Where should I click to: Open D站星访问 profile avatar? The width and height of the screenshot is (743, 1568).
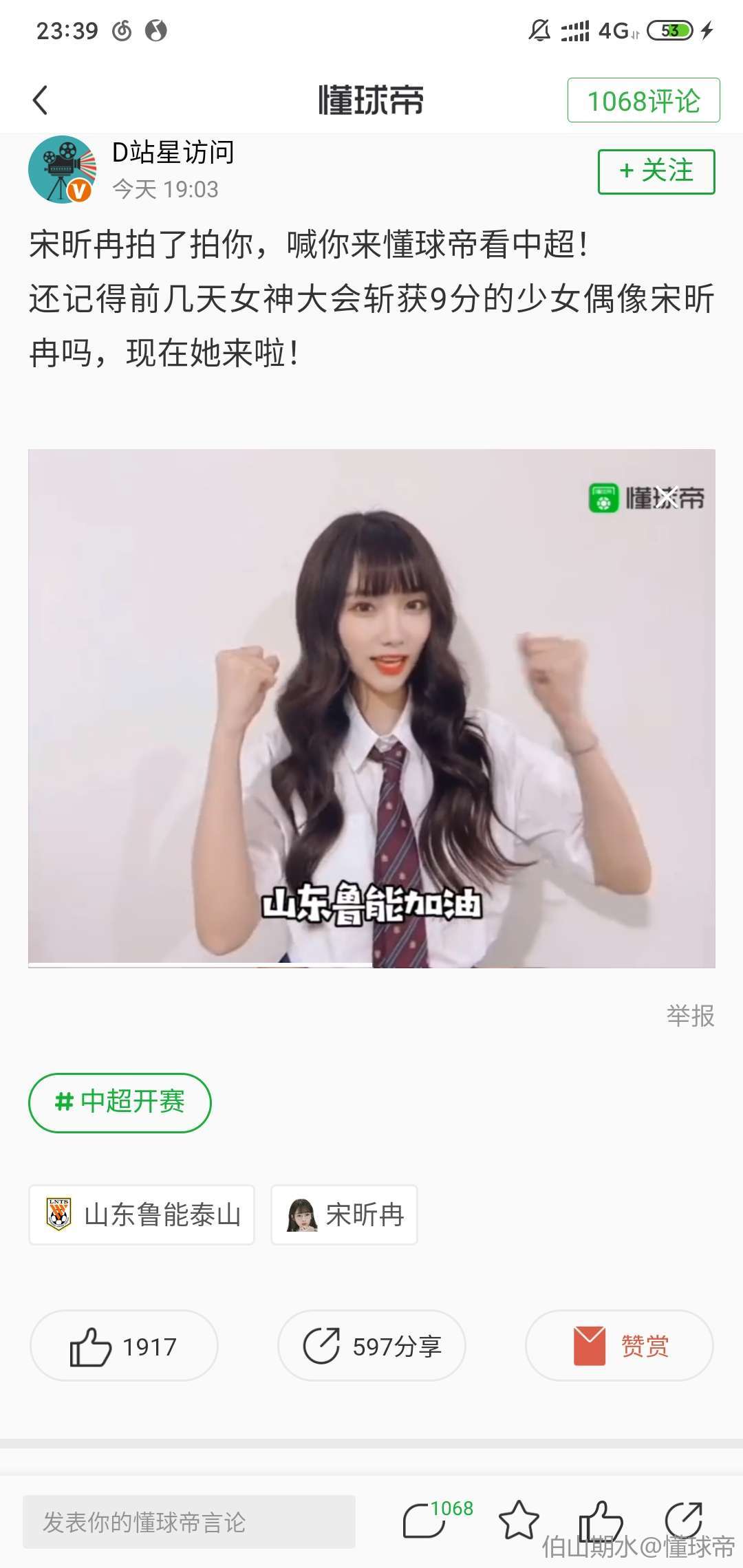point(62,170)
